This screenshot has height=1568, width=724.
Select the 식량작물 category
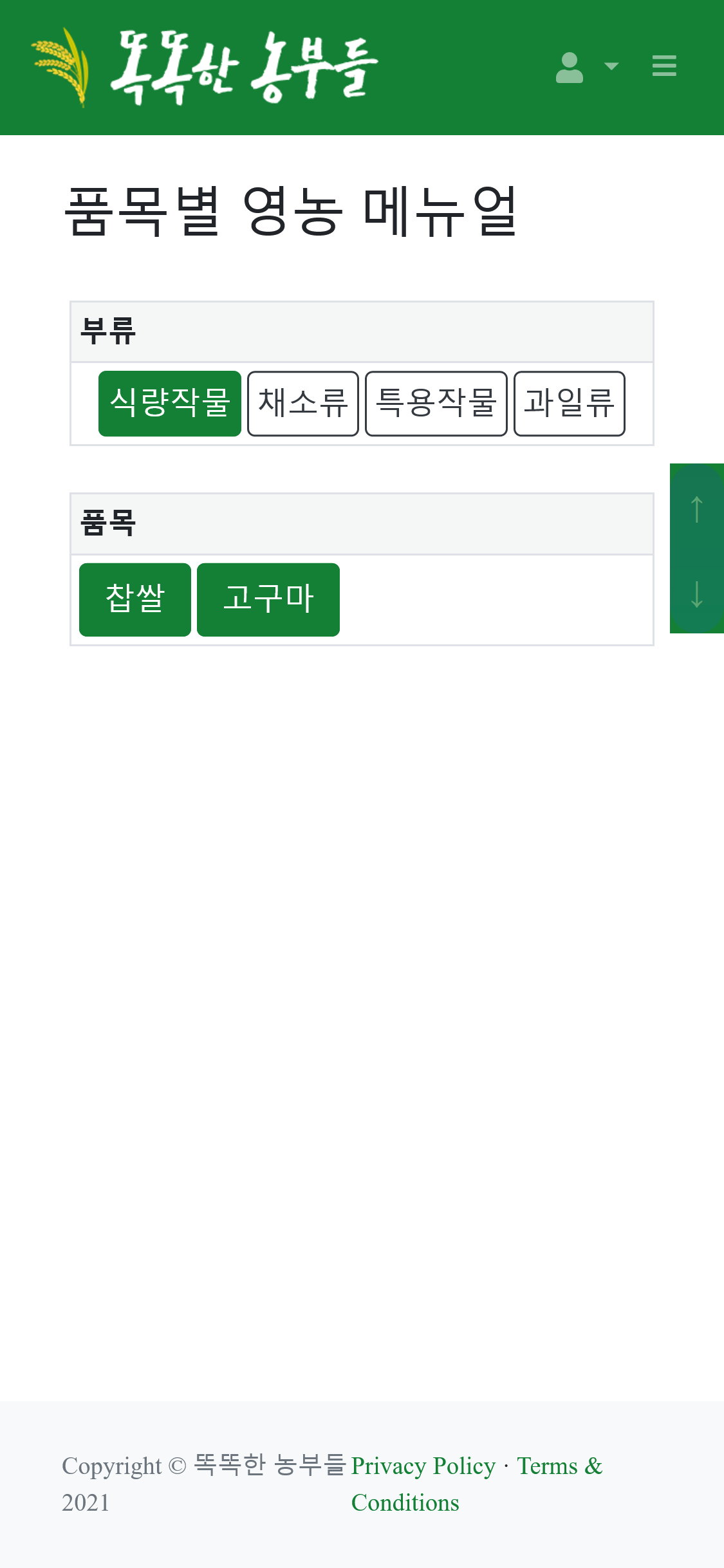(x=170, y=404)
